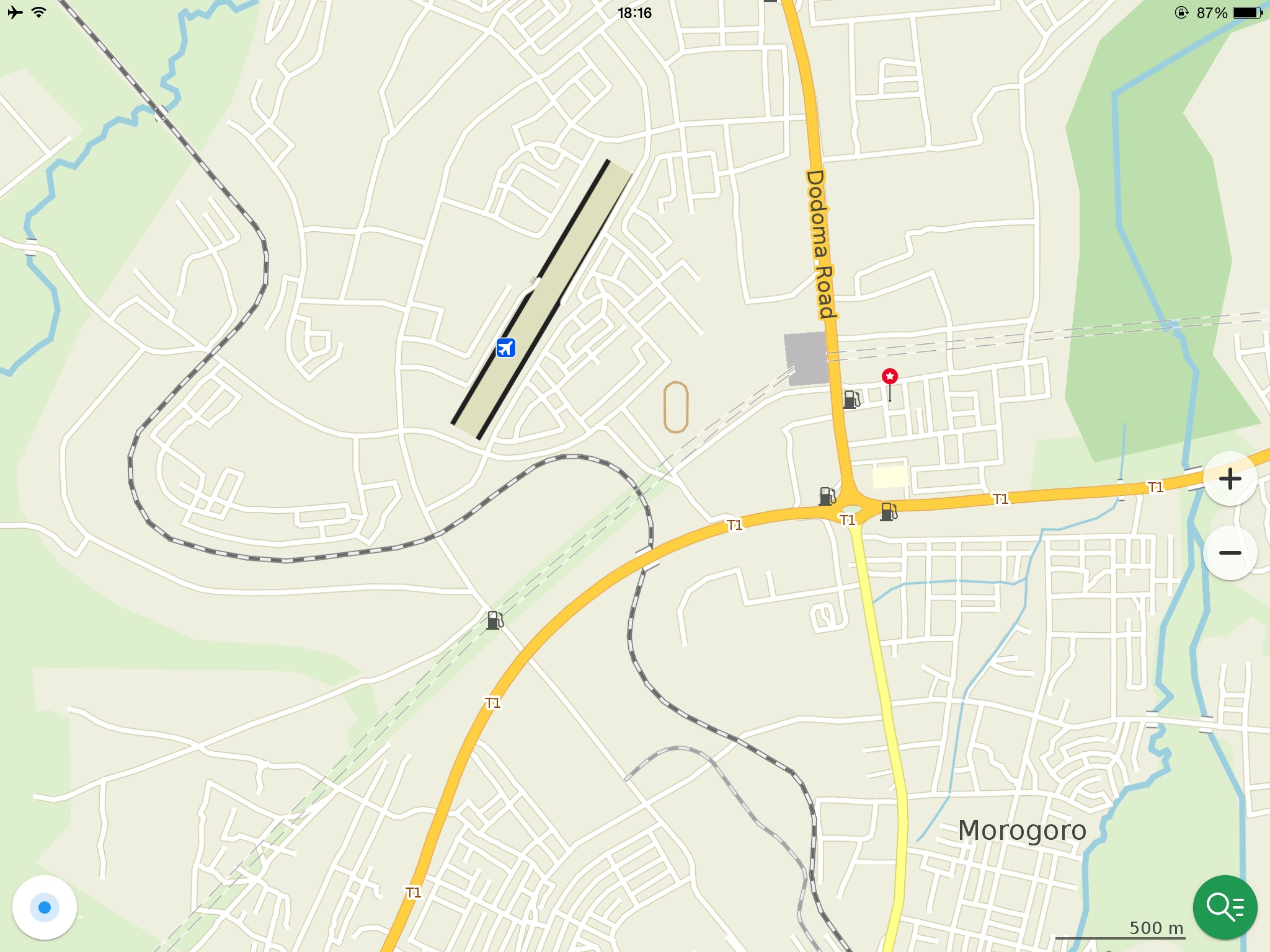Center map on my current location

tap(45, 907)
